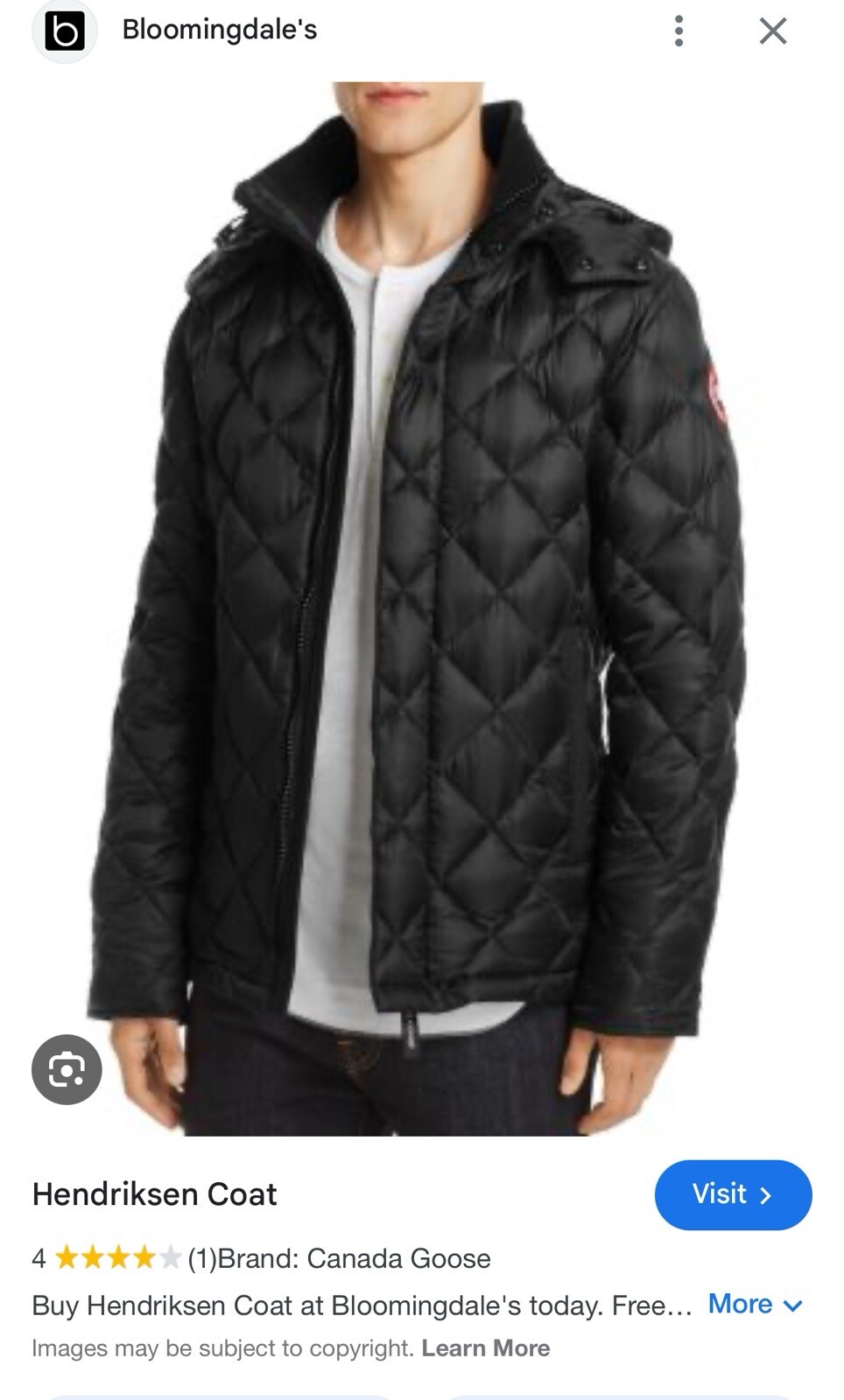Expand the description with More

point(755,1305)
